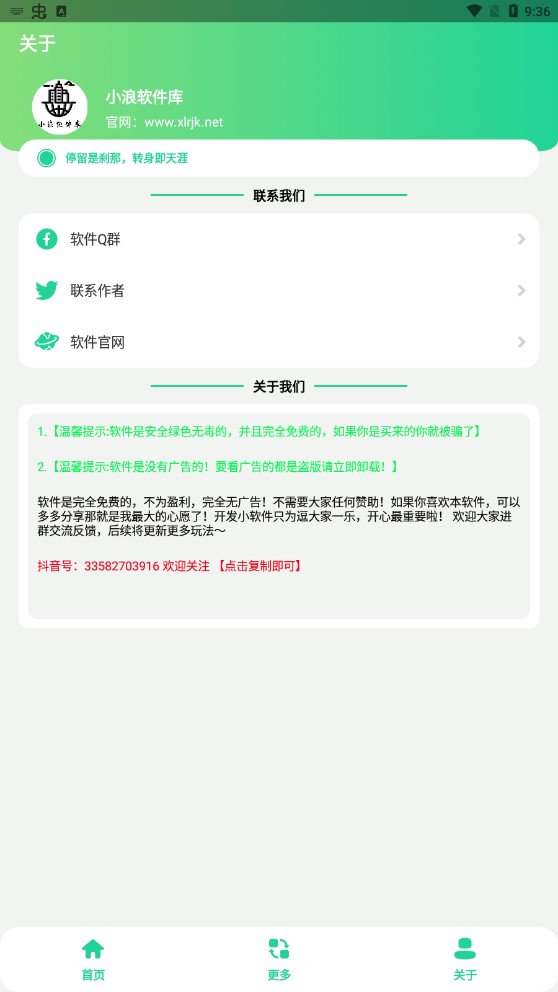Select the 关于 tab
Viewport: 558px width, 992px height.
[465, 959]
